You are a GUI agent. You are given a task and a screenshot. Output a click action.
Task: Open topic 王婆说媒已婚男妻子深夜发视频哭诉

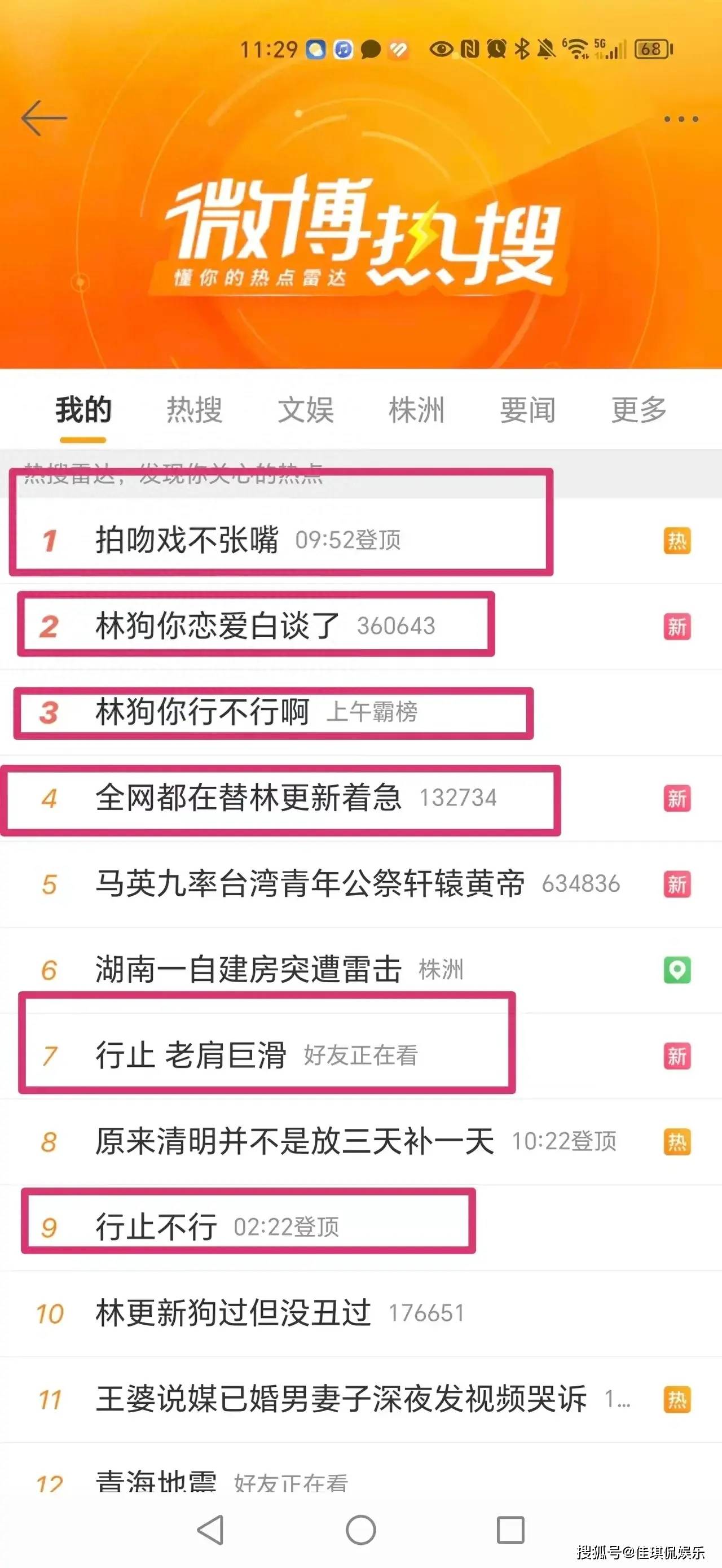[x=341, y=1399]
